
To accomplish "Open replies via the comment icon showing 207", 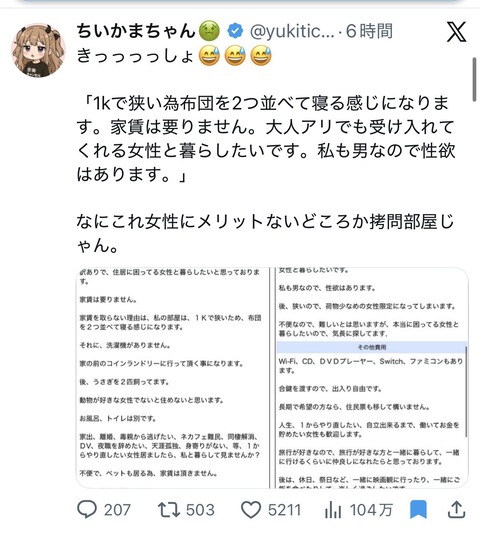I will [87, 510].
